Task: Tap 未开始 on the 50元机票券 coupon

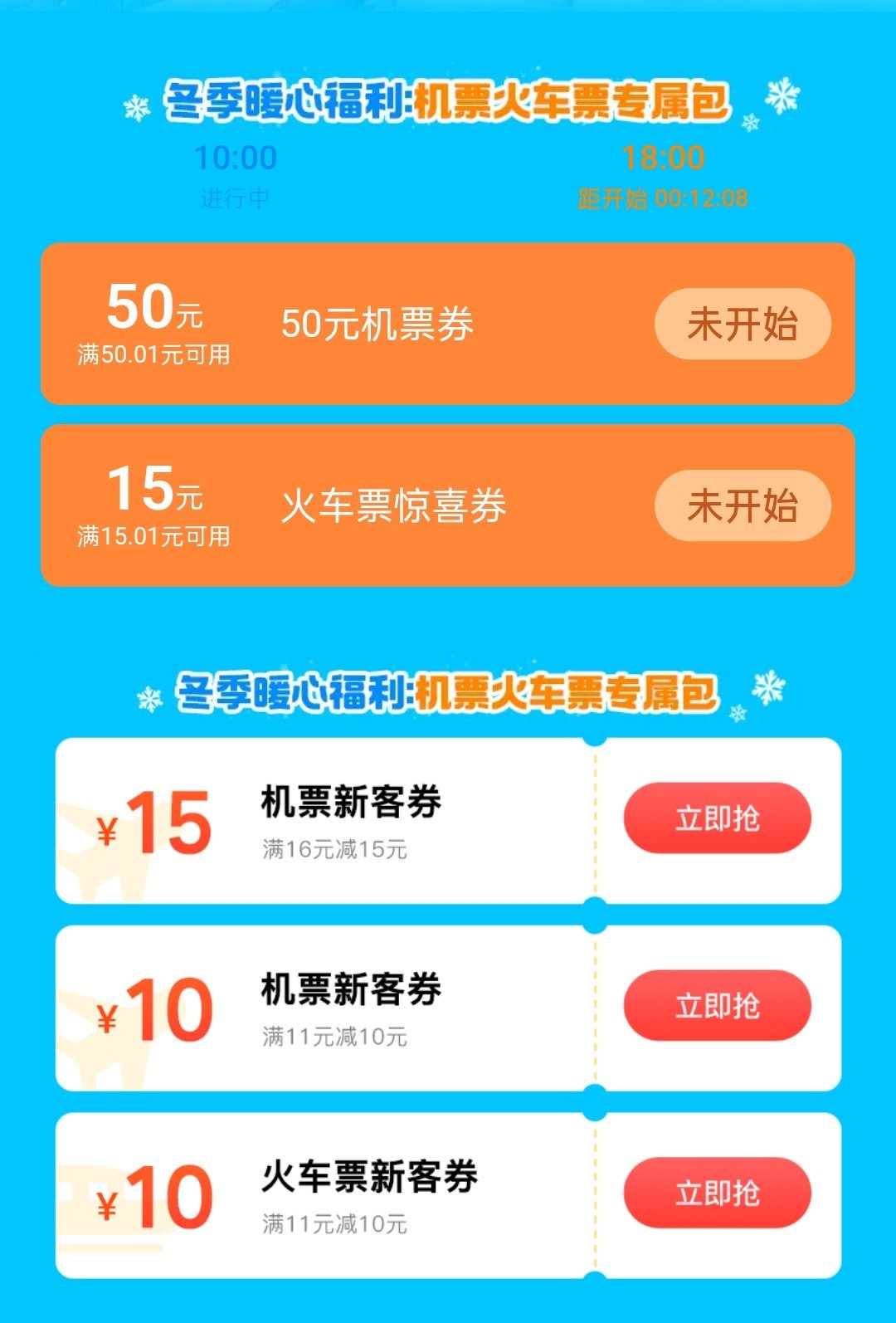Action: coord(743,324)
